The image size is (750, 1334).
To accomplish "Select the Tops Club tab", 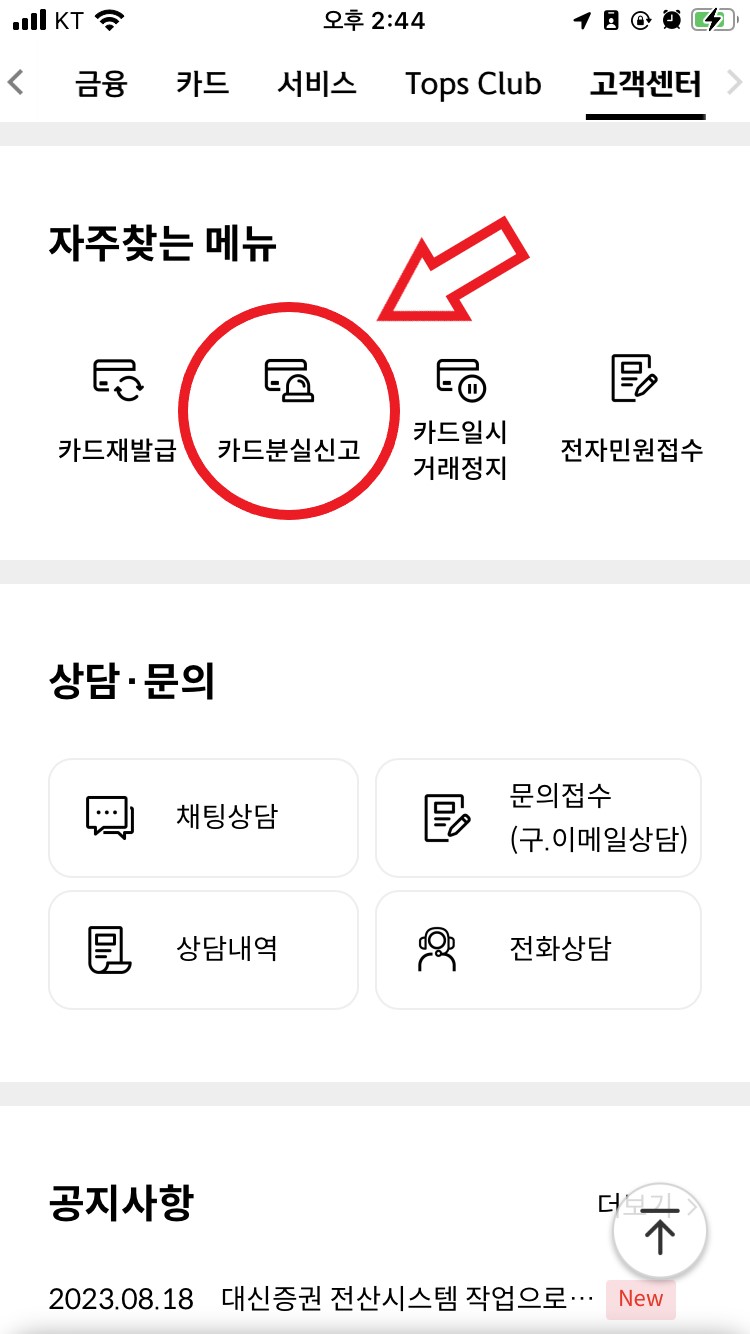I will click(472, 84).
